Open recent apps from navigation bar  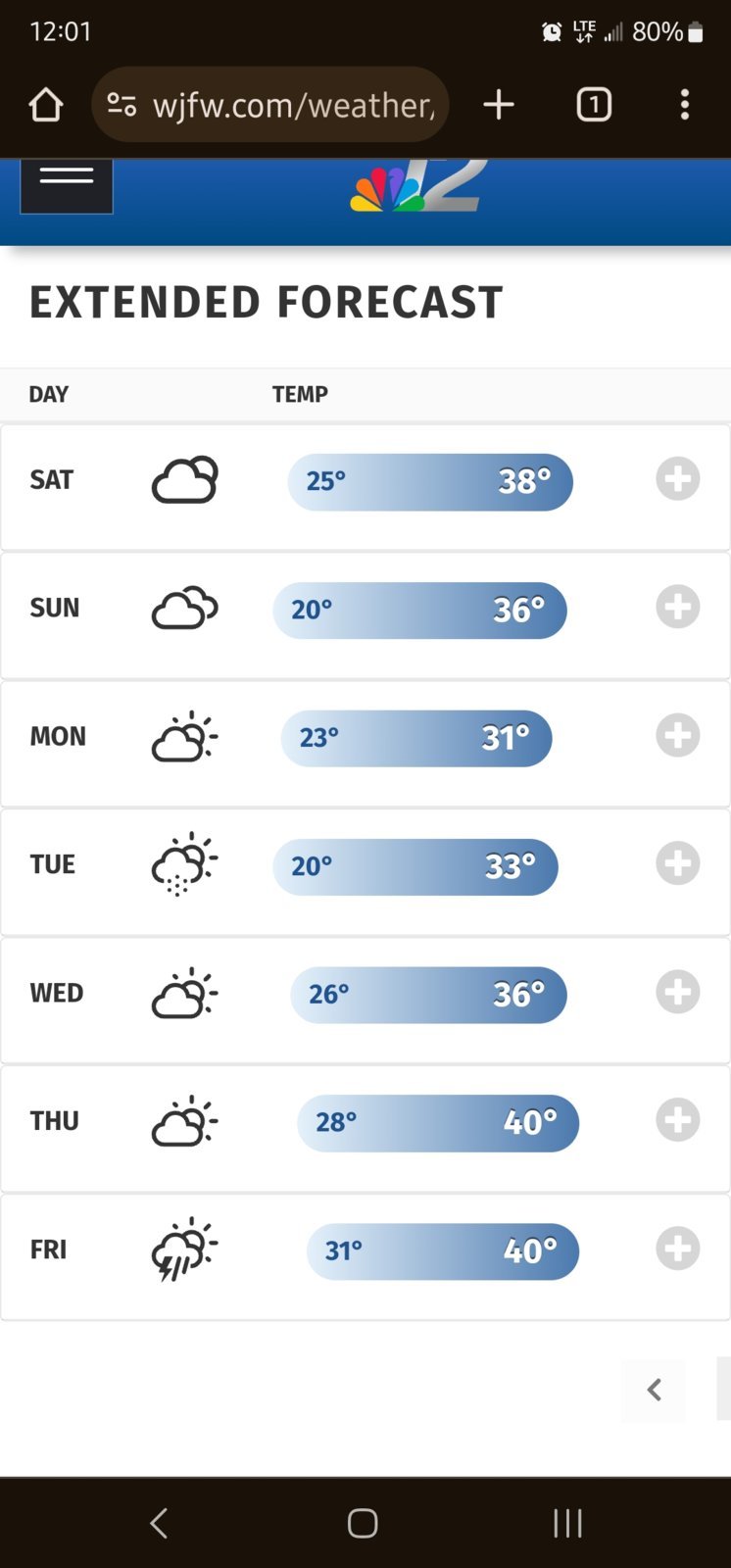[567, 1523]
